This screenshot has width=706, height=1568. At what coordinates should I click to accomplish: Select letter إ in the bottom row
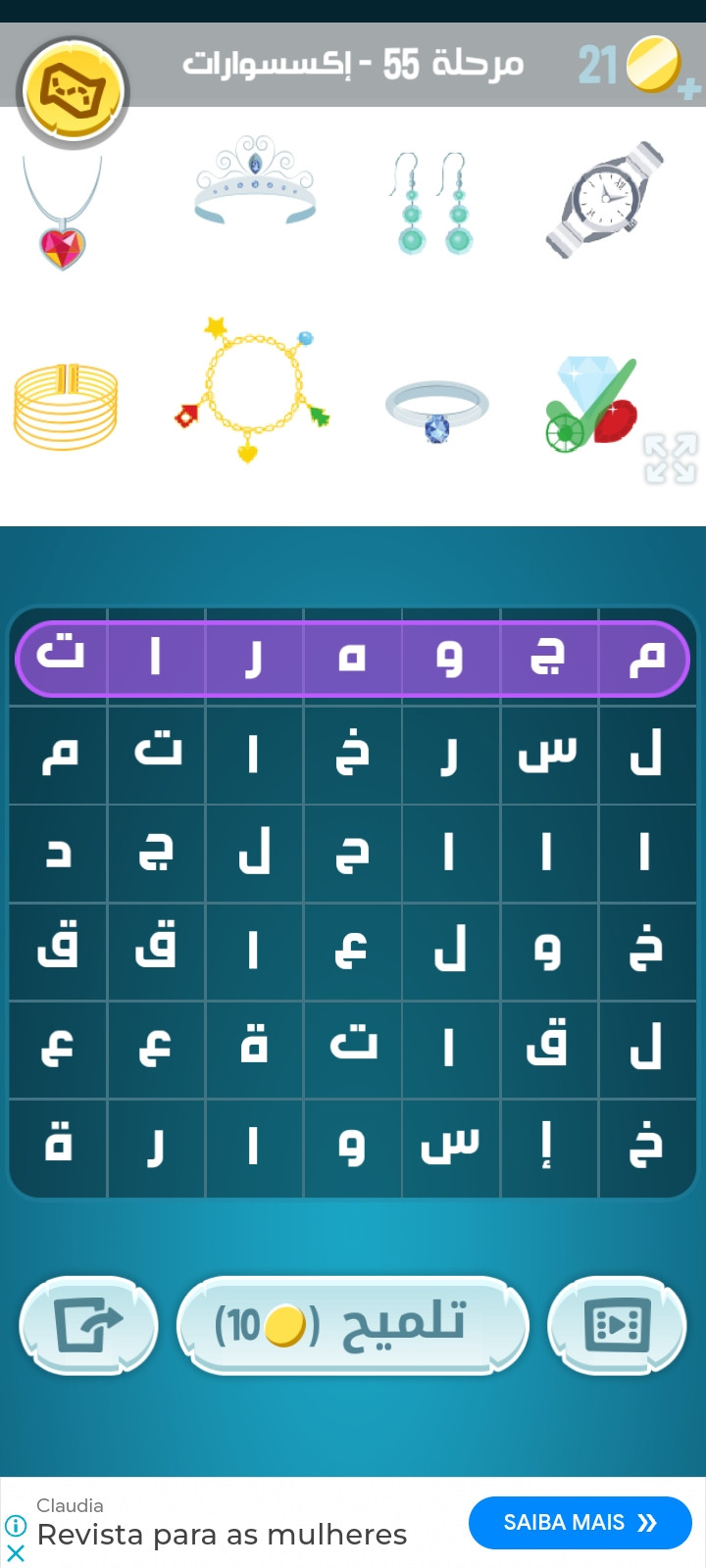[x=548, y=1148]
